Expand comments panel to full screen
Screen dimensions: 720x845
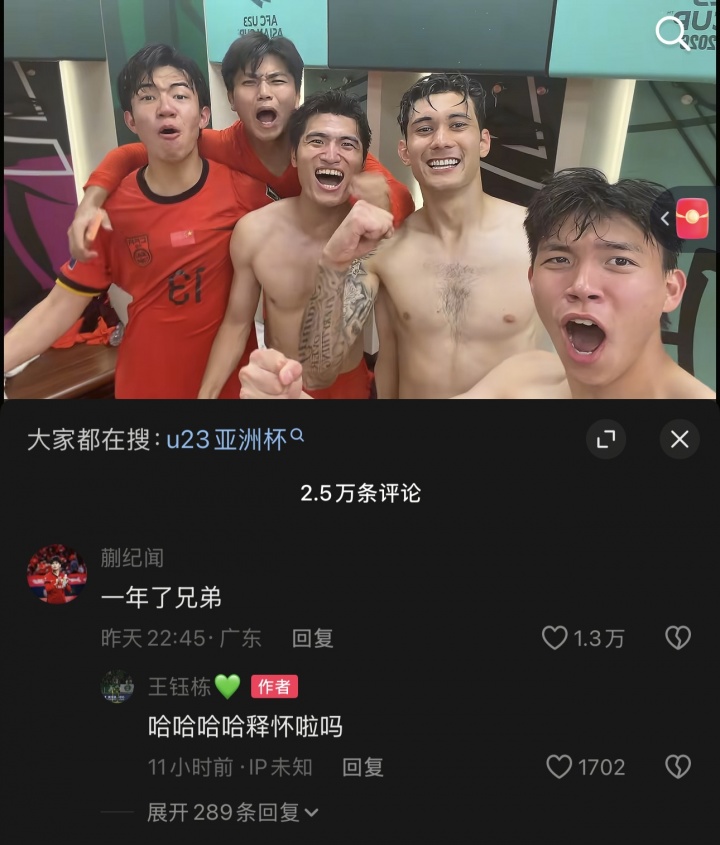click(x=606, y=439)
